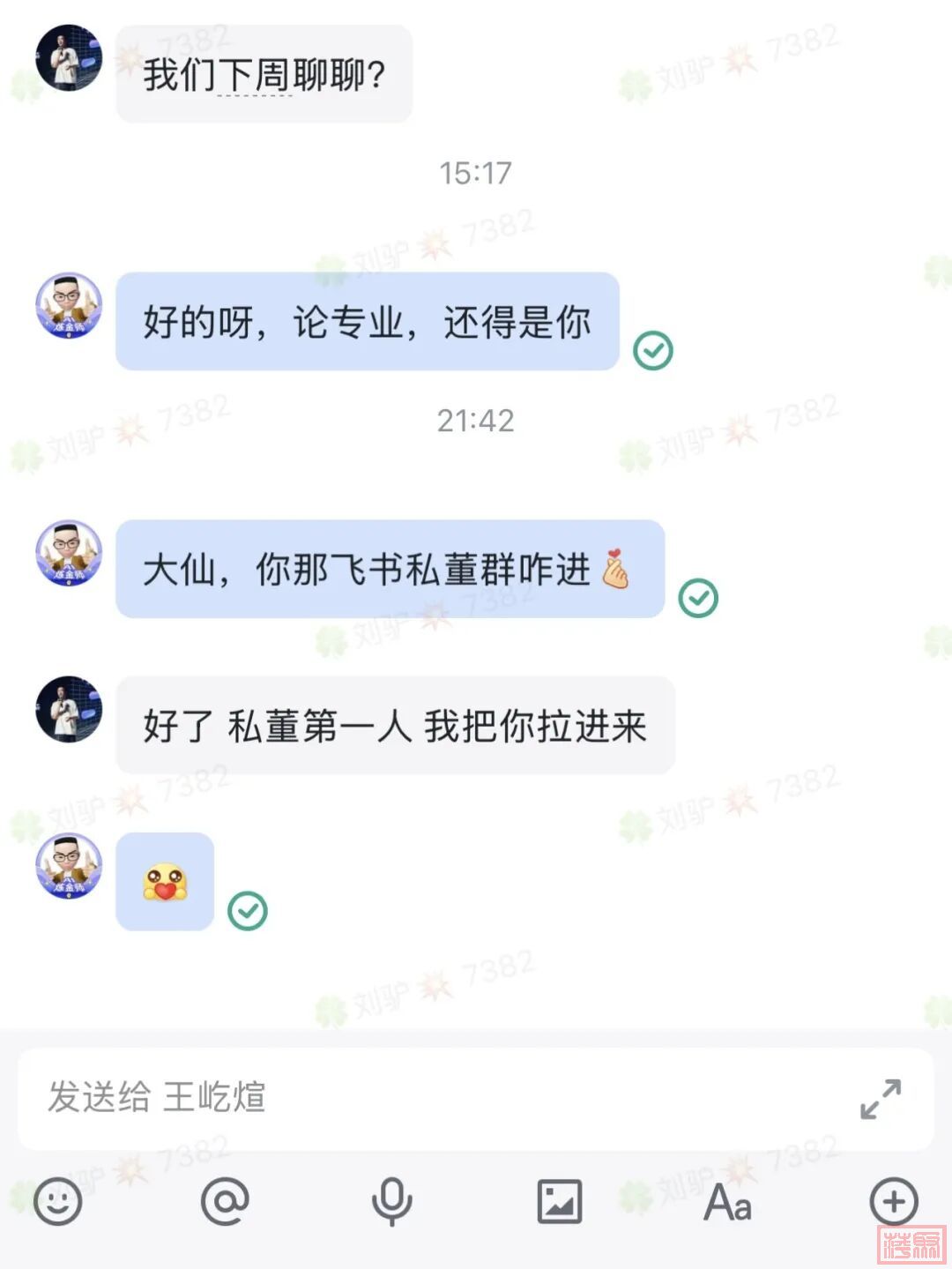Open the avatar beside 好的呀,论专业,还得是你
This screenshot has width=952, height=1269.
tap(69, 306)
